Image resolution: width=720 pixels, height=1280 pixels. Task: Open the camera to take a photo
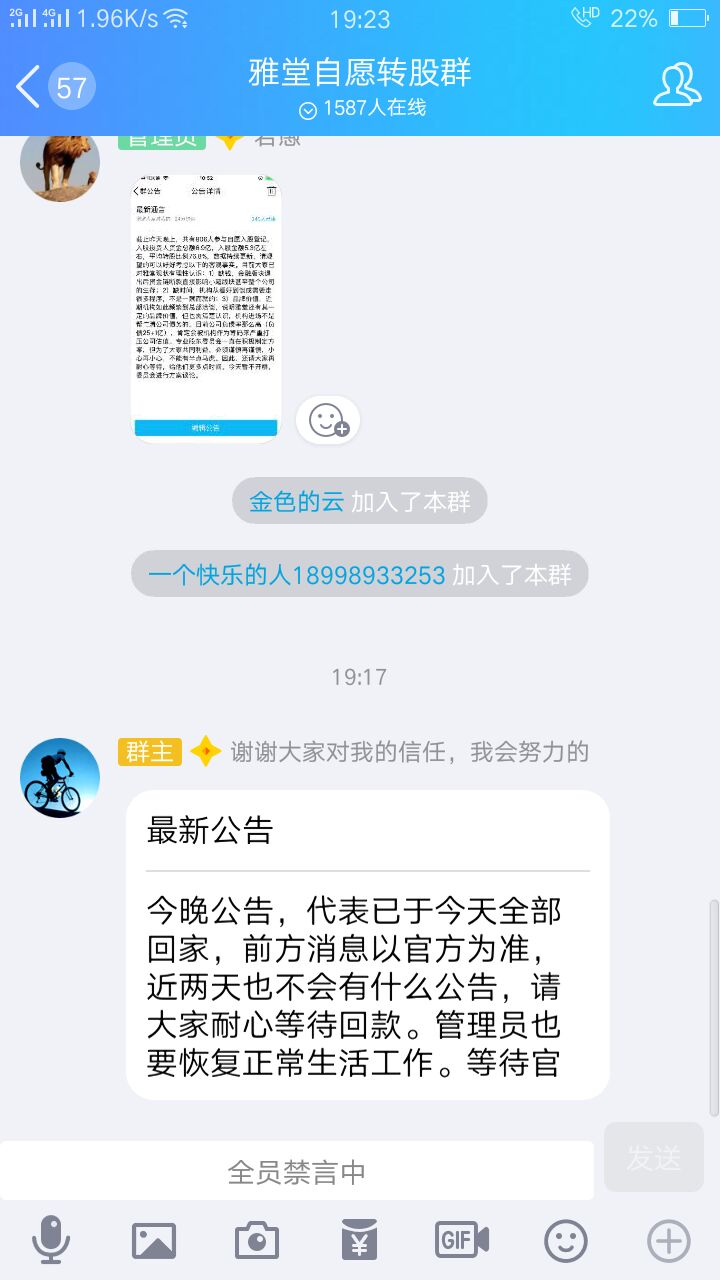click(257, 1241)
